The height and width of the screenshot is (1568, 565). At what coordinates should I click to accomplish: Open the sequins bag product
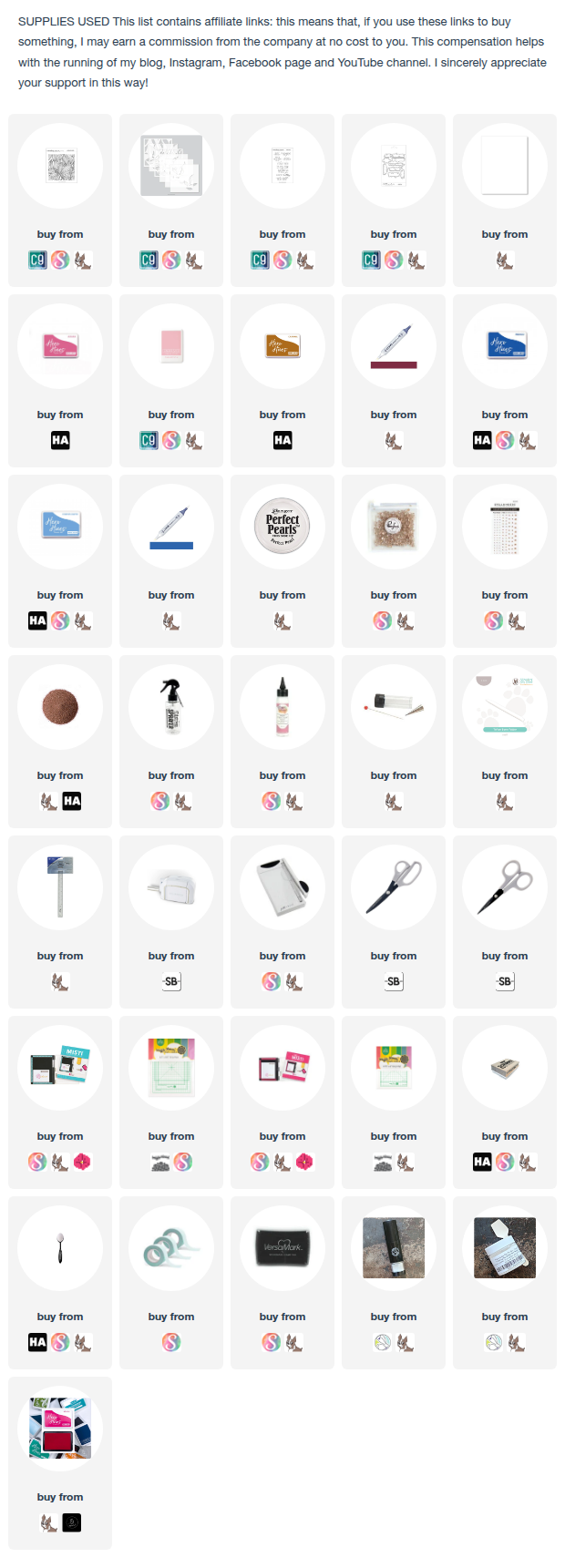[x=394, y=527]
